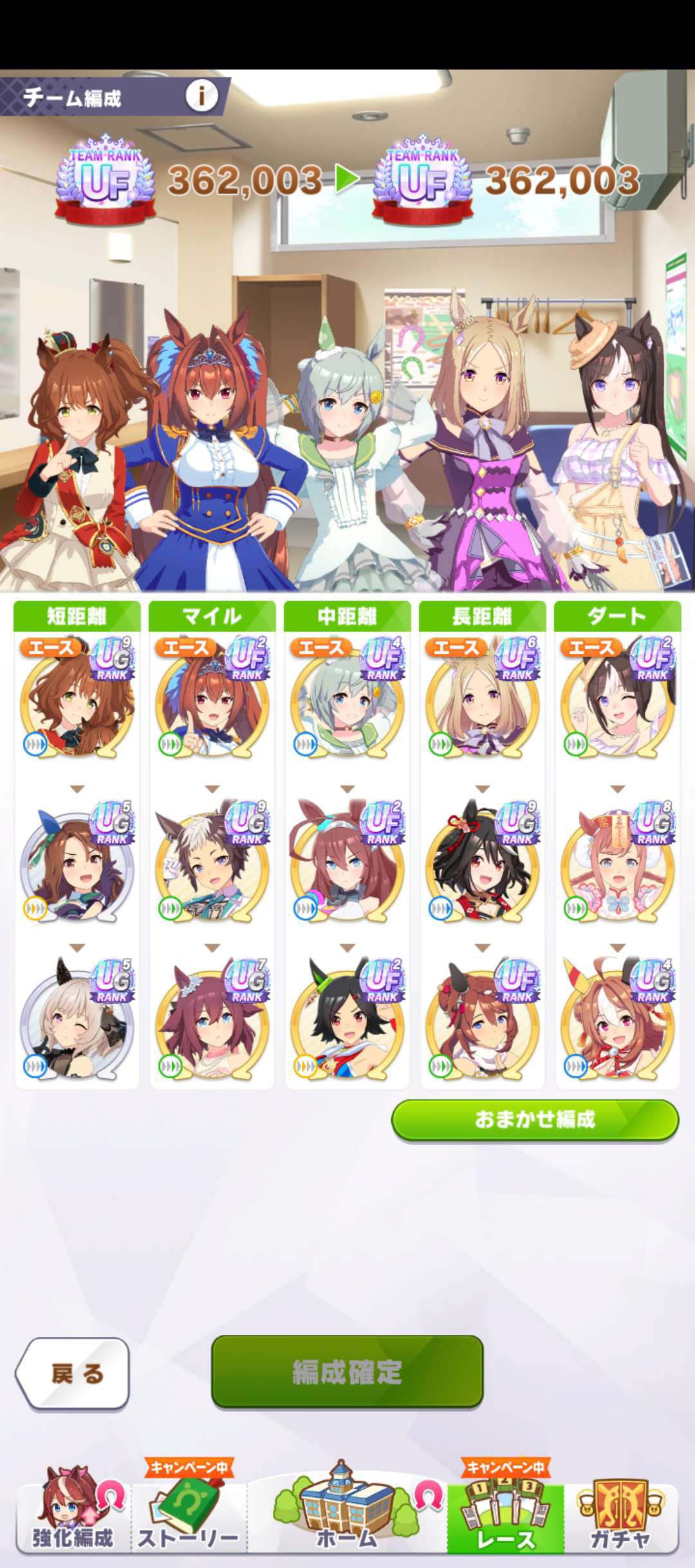Change the third 長距離 team member
Image resolution: width=695 pixels, height=1568 pixels.
click(x=483, y=1021)
